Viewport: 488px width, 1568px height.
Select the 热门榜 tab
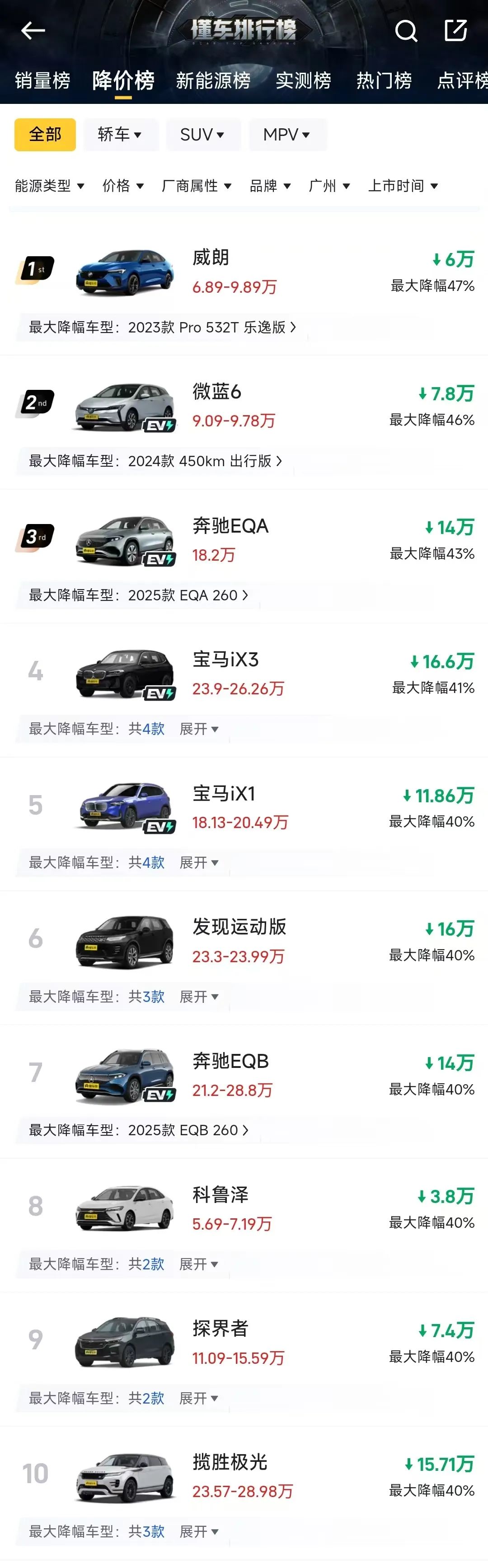pos(384,80)
